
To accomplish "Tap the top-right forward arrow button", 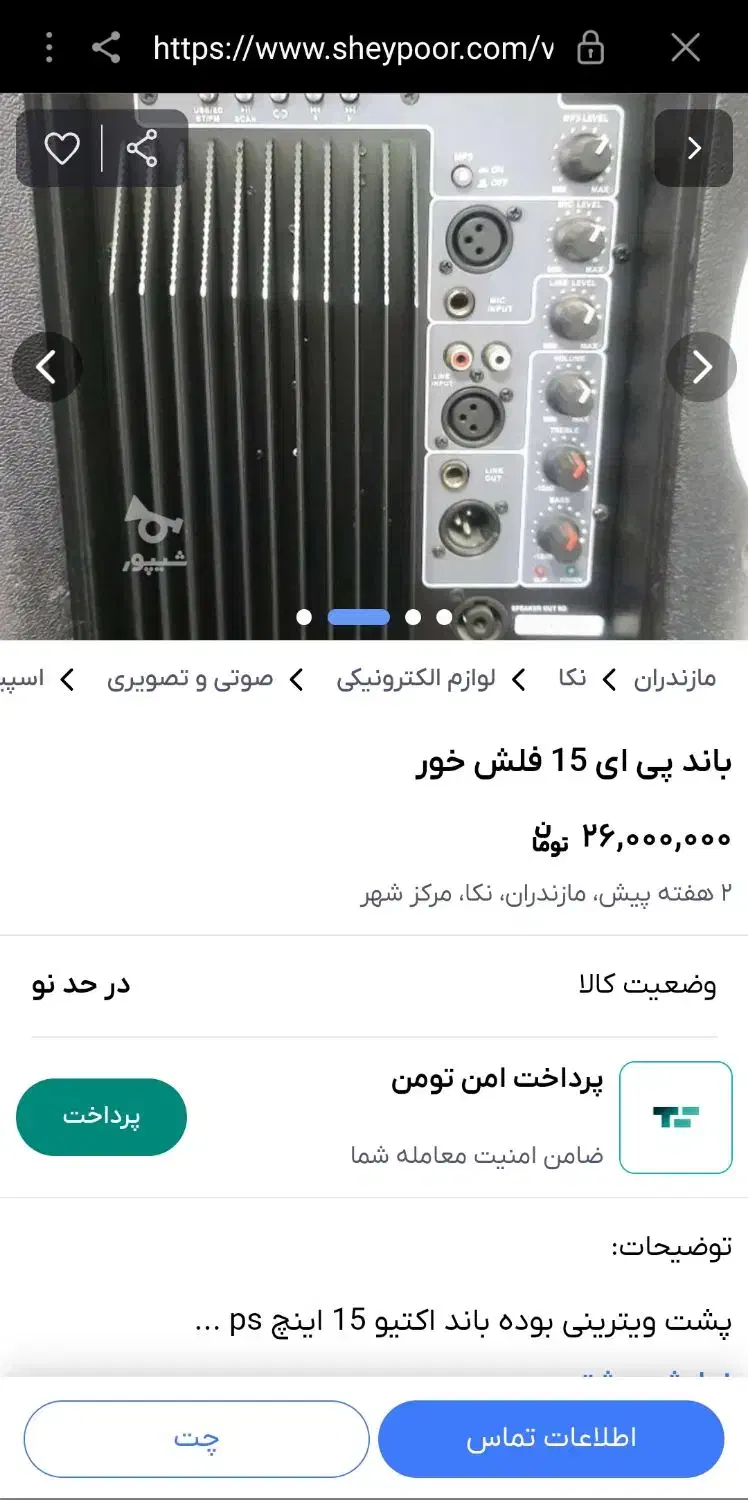I will tap(694, 149).
